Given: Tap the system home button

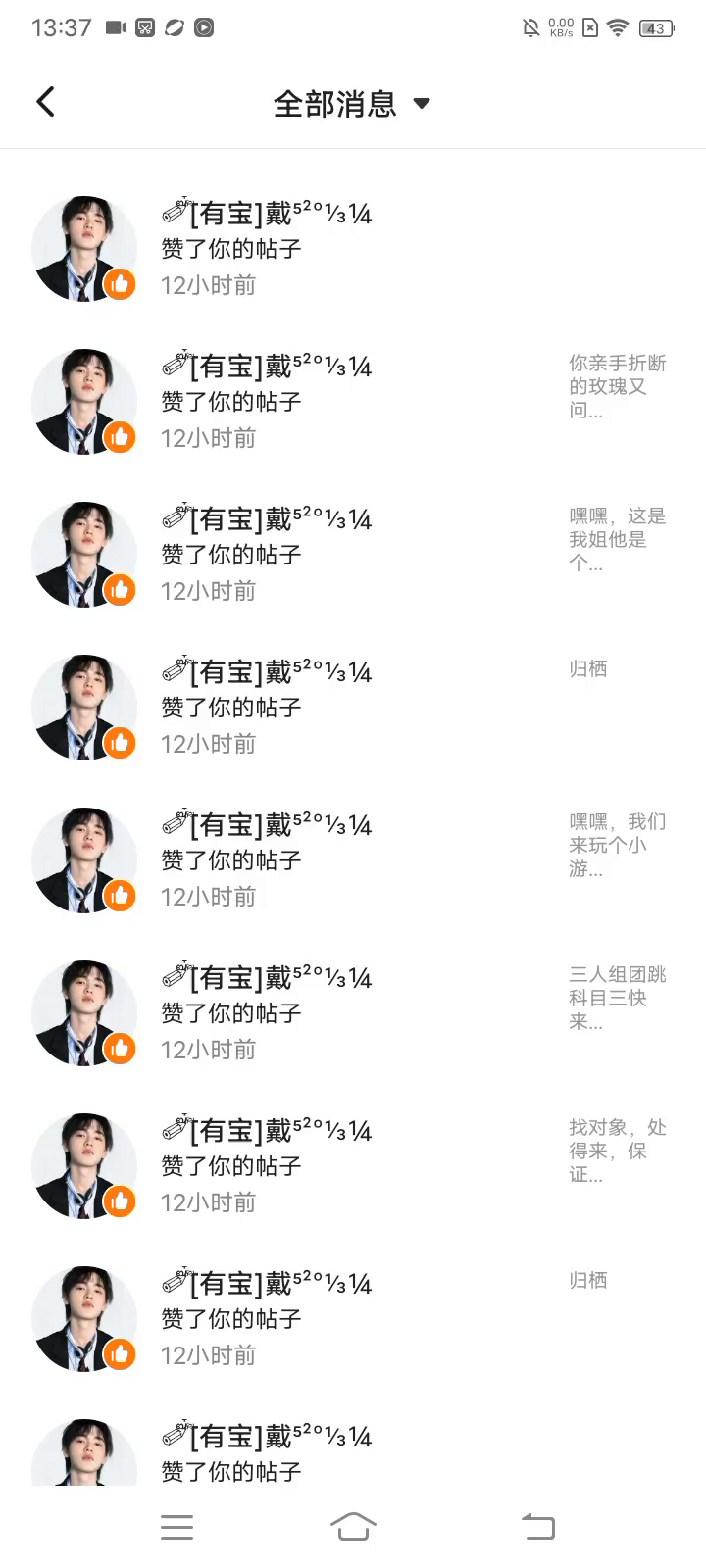Looking at the screenshot, I should pos(353,1526).
